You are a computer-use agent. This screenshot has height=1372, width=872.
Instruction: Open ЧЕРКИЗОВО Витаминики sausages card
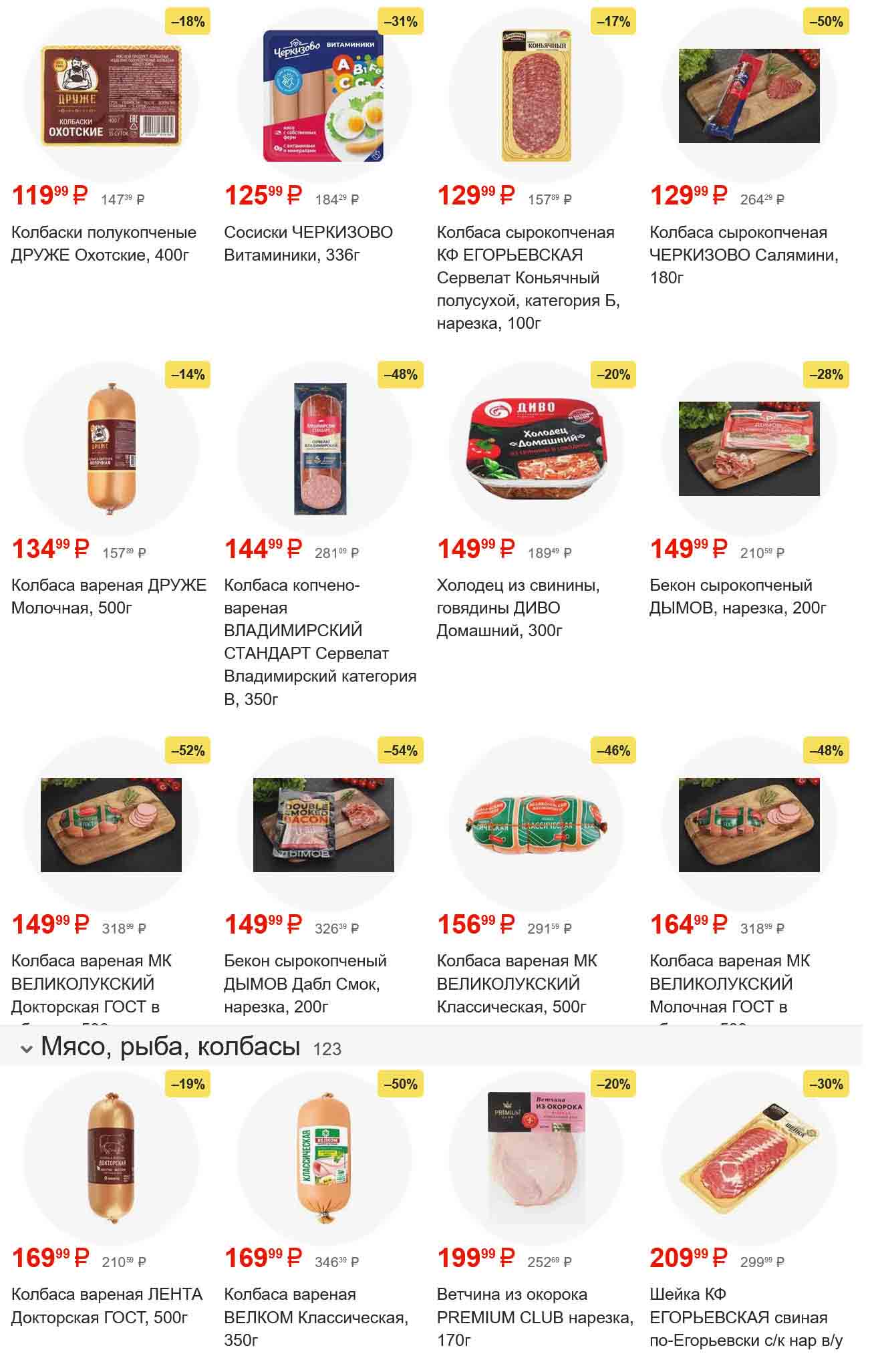[323, 96]
